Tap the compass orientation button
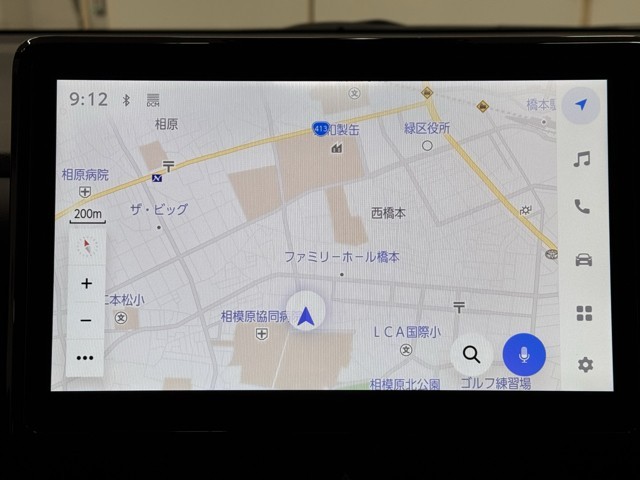Screen dimensions: 640x480 [86, 245]
